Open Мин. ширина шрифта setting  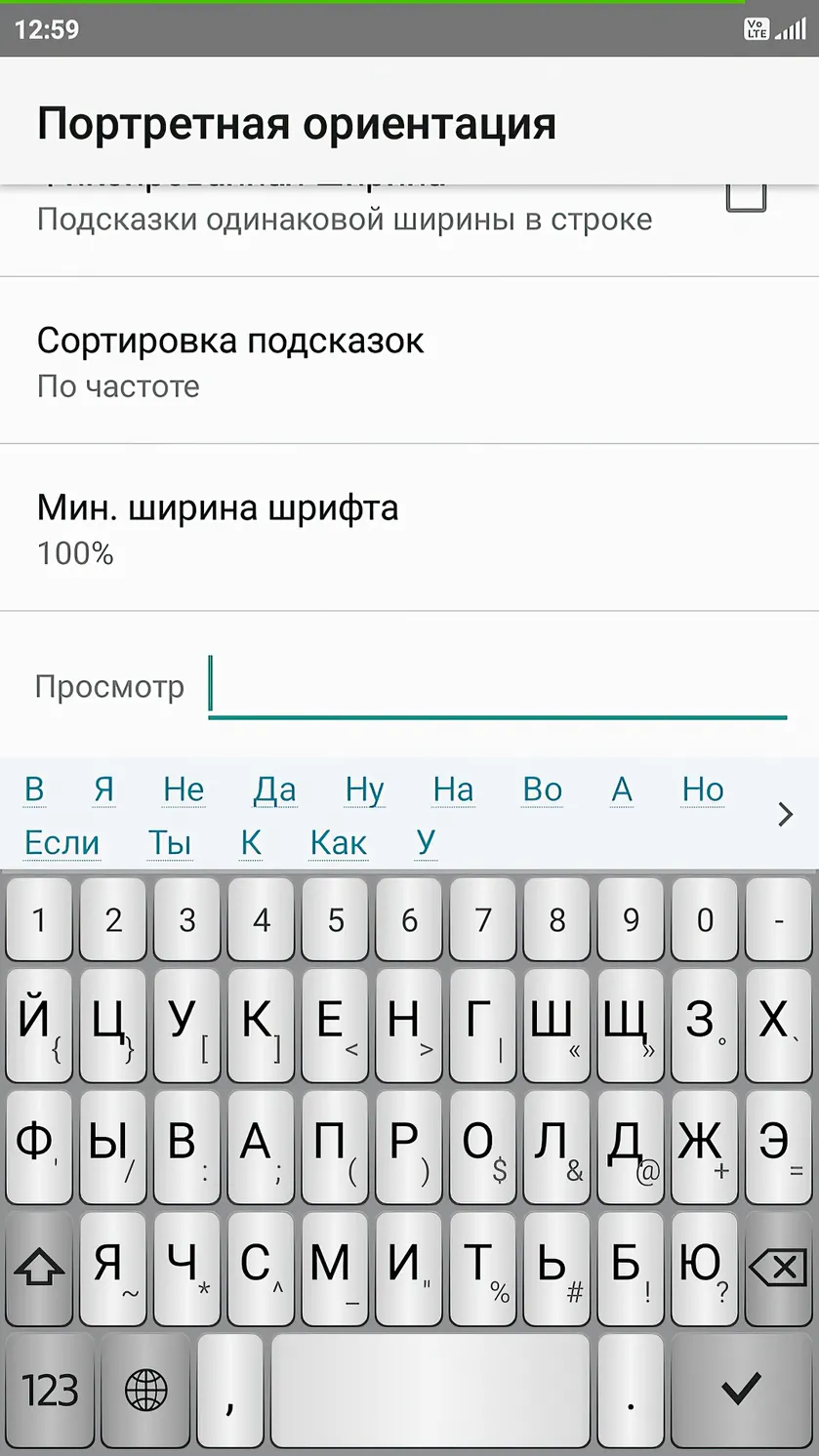[409, 528]
